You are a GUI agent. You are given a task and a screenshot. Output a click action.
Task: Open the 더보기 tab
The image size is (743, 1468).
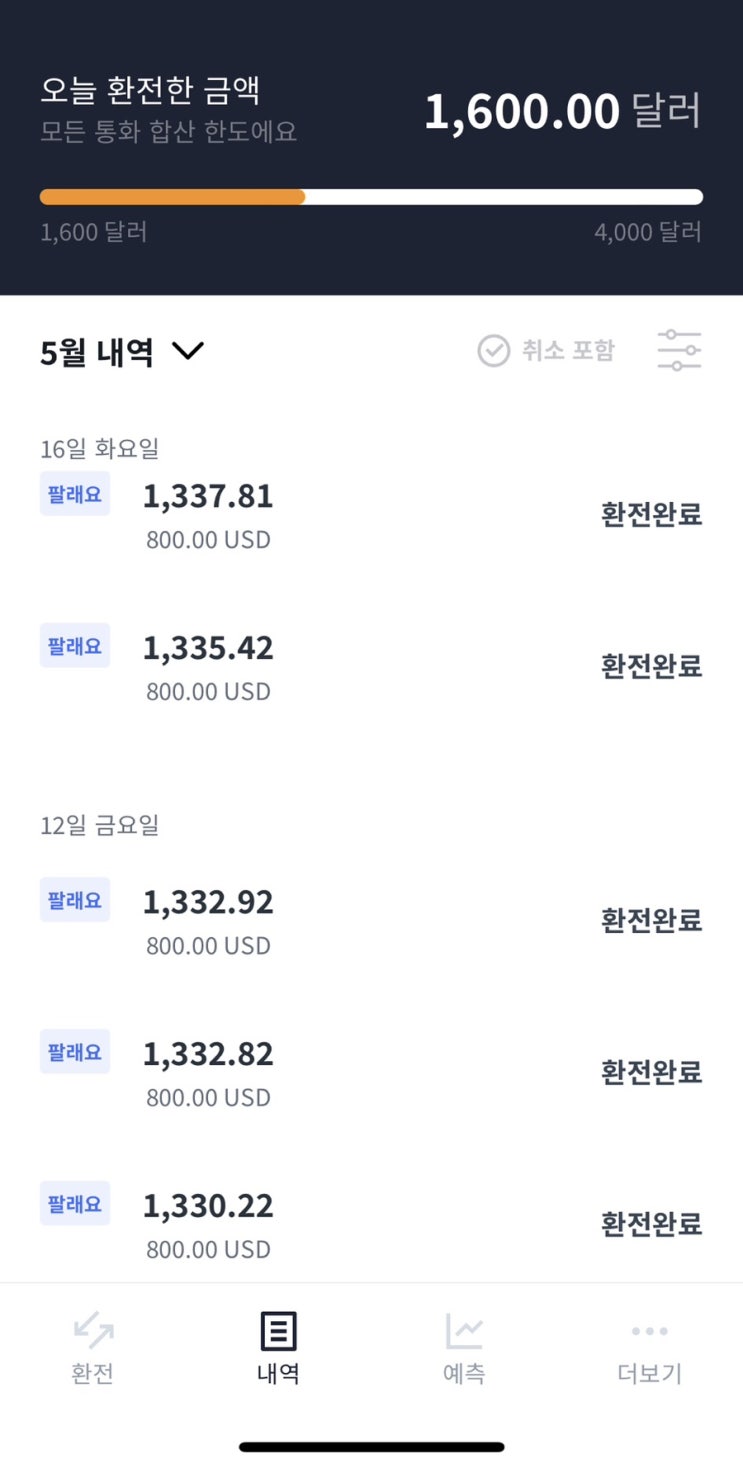click(x=650, y=1348)
